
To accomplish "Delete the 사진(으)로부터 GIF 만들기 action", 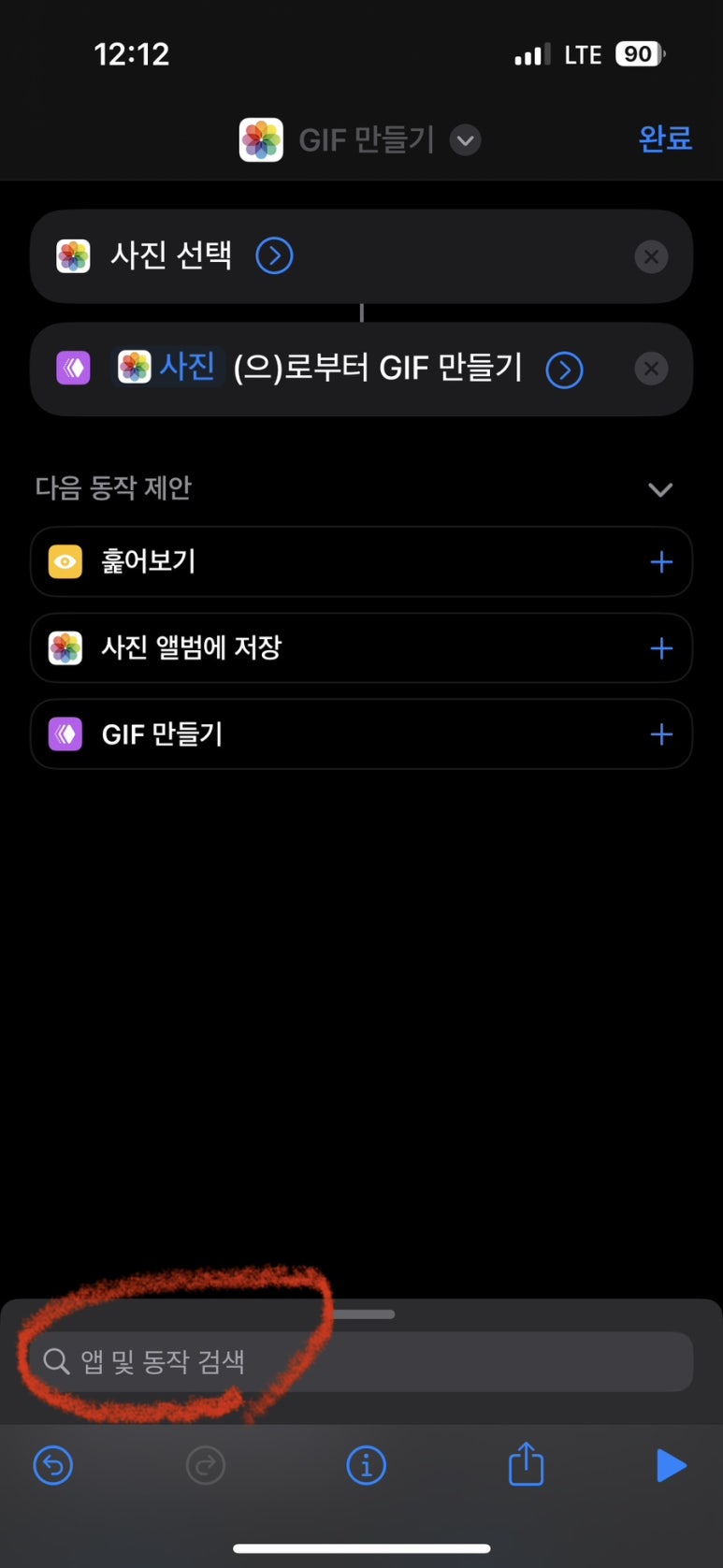I will [x=651, y=369].
